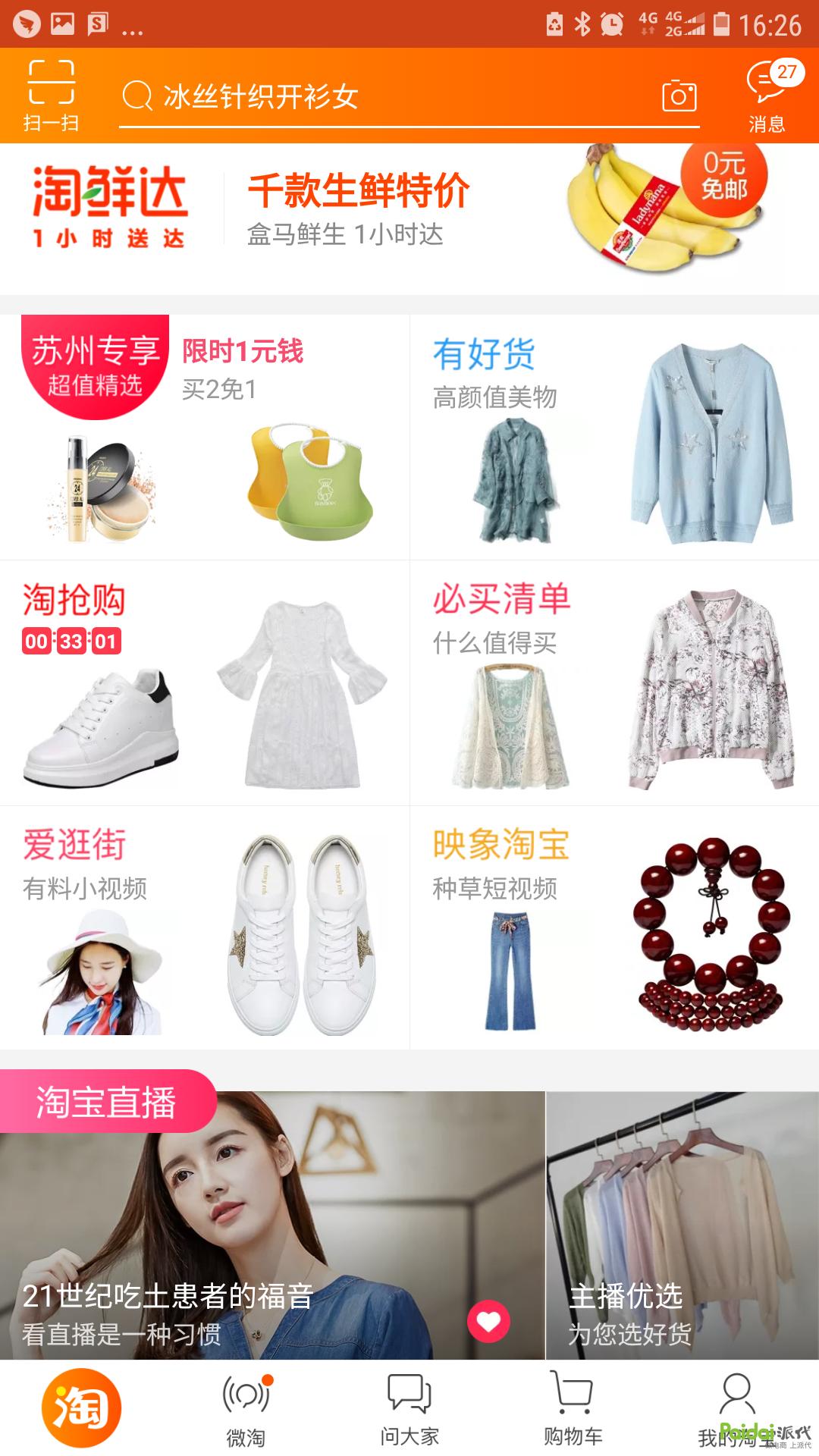Tap the orange 淘 home icon
This screenshot has width=819, height=1456.
(x=82, y=1410)
